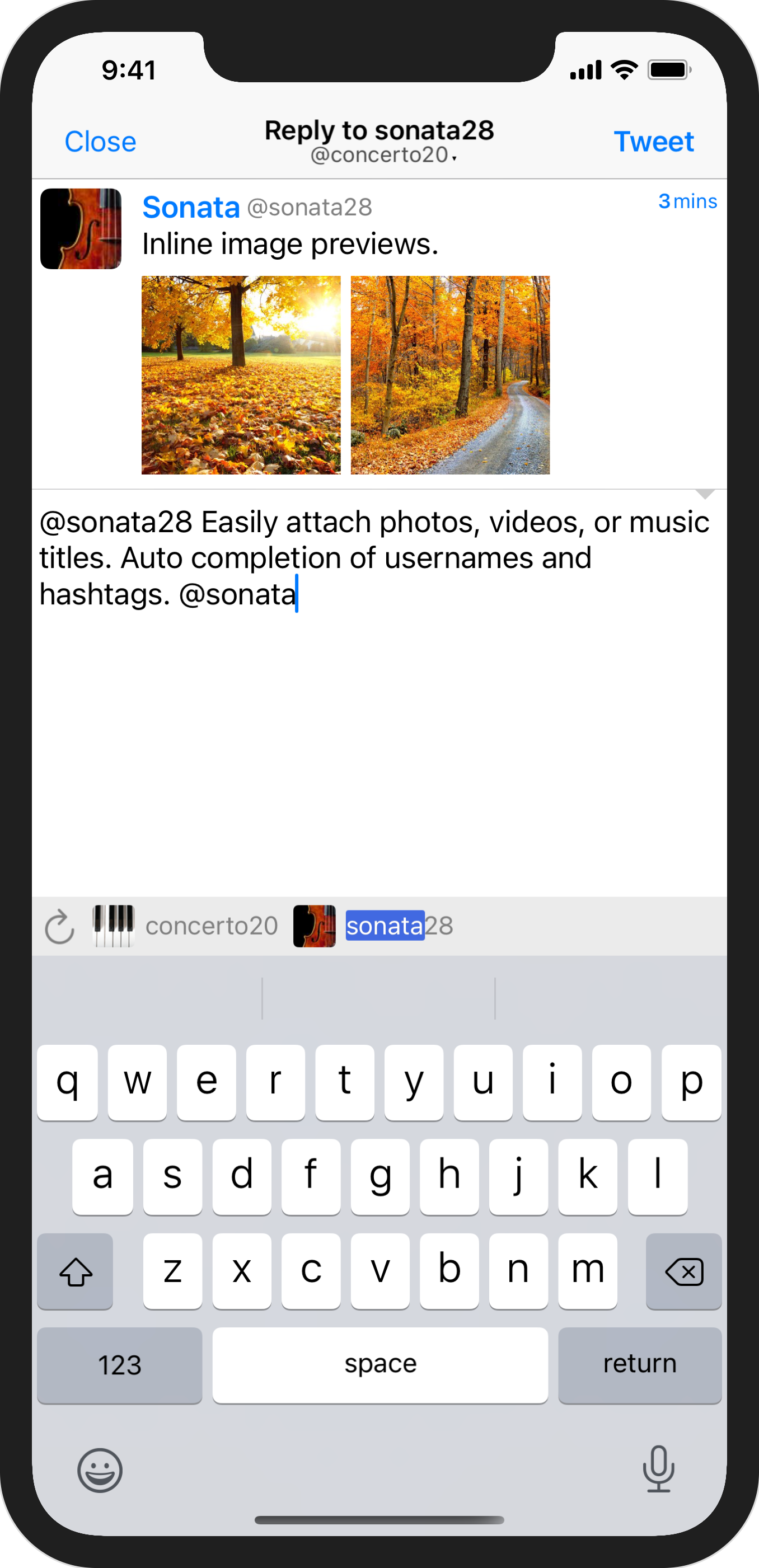The height and width of the screenshot is (1568, 759).
Task: Tap the backspace key
Action: point(683,1271)
